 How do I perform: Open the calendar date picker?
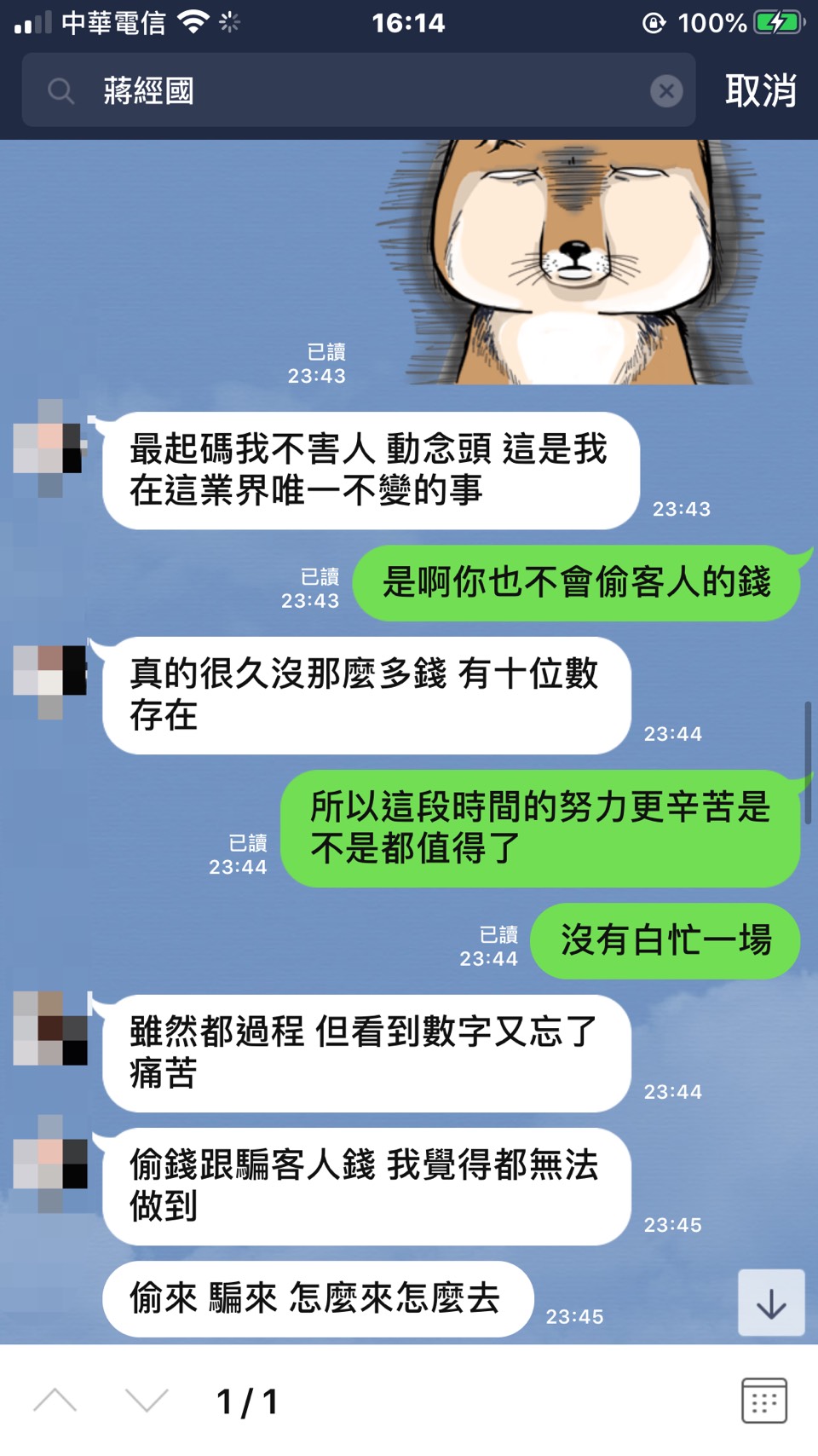click(763, 1401)
